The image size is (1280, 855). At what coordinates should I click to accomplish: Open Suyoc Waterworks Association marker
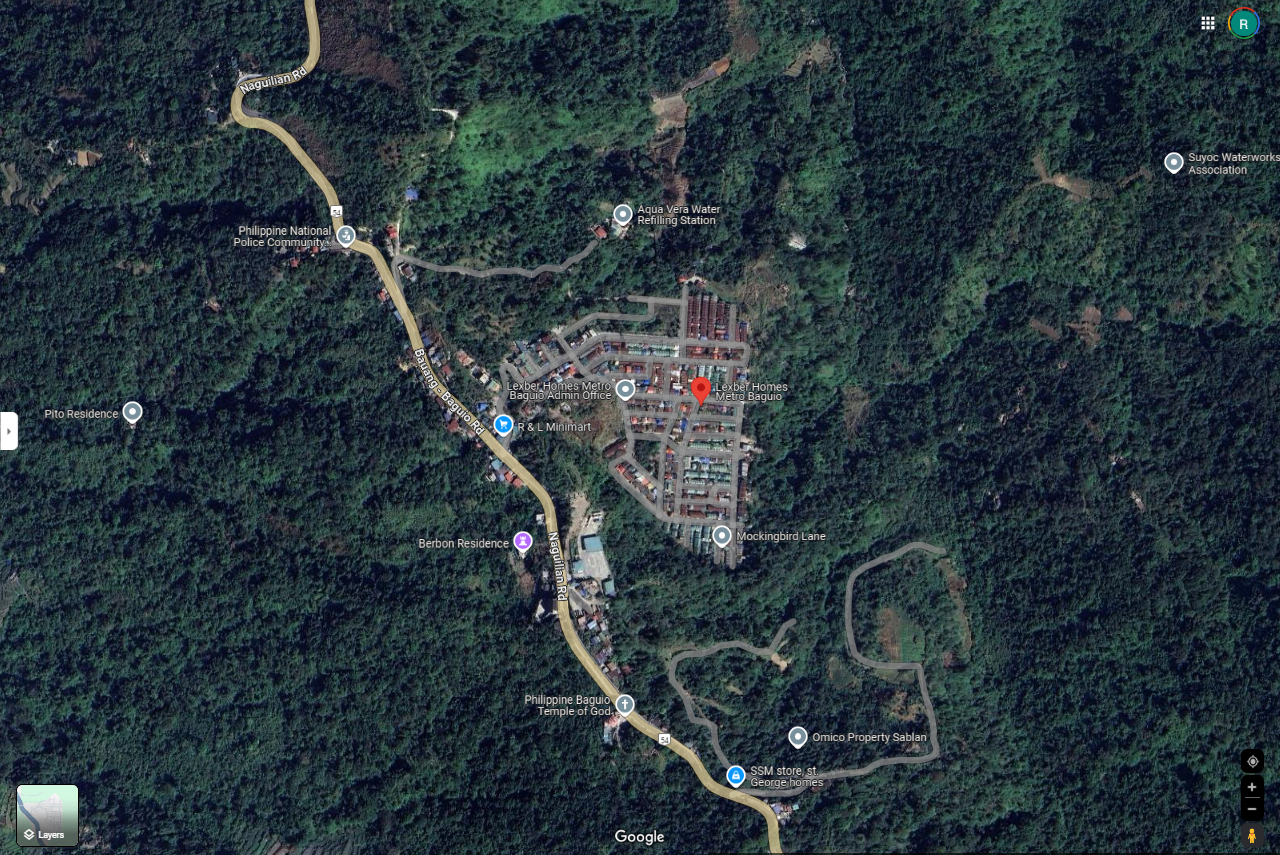pos(1174,162)
